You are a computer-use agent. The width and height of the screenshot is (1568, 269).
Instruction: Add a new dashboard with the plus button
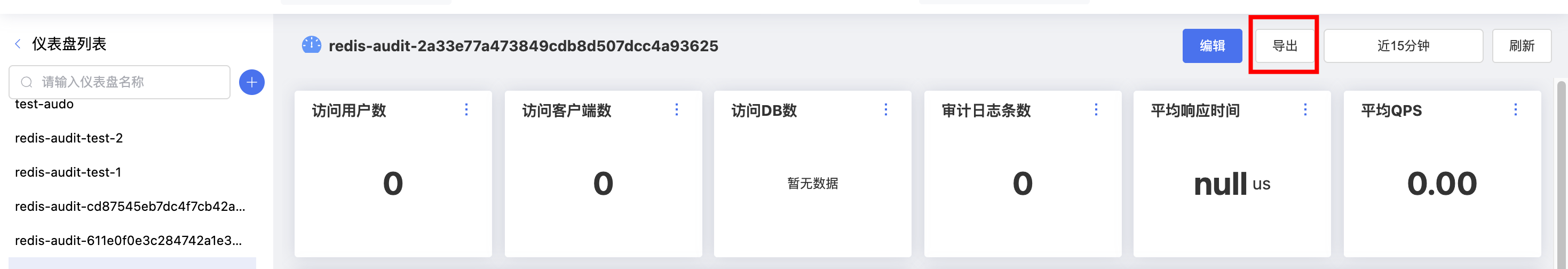(251, 82)
